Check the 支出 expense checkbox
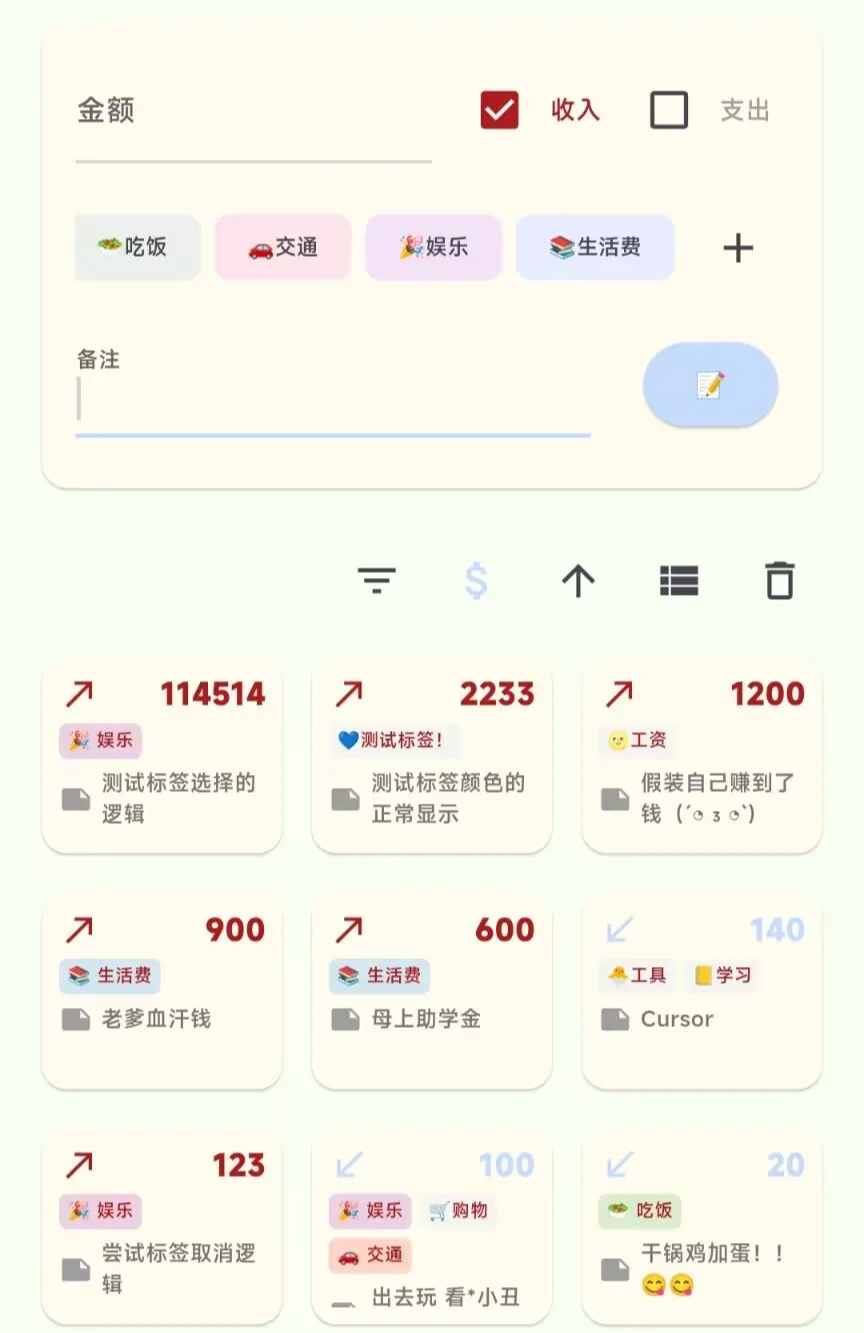 (x=669, y=110)
